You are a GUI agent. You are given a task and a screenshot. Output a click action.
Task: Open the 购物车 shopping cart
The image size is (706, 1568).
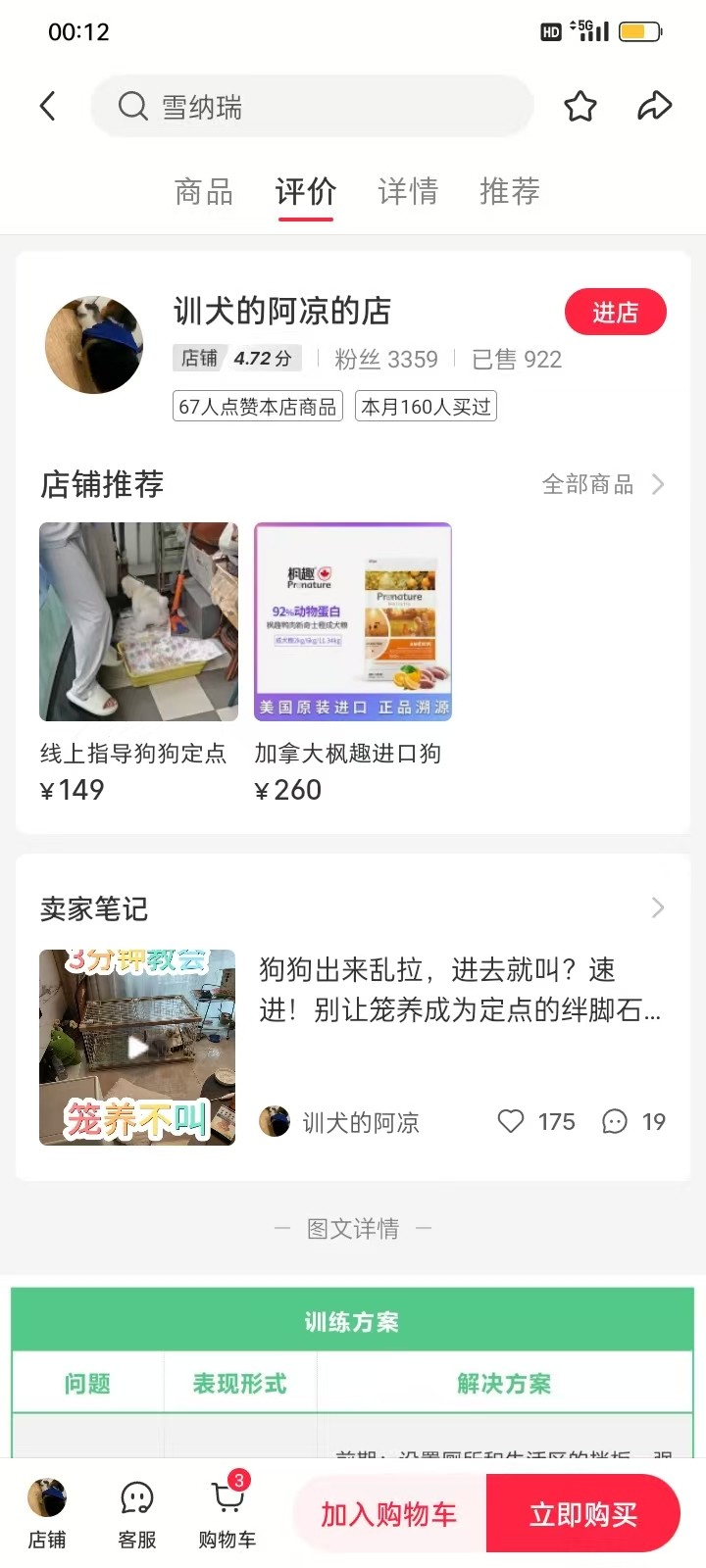point(226,1512)
